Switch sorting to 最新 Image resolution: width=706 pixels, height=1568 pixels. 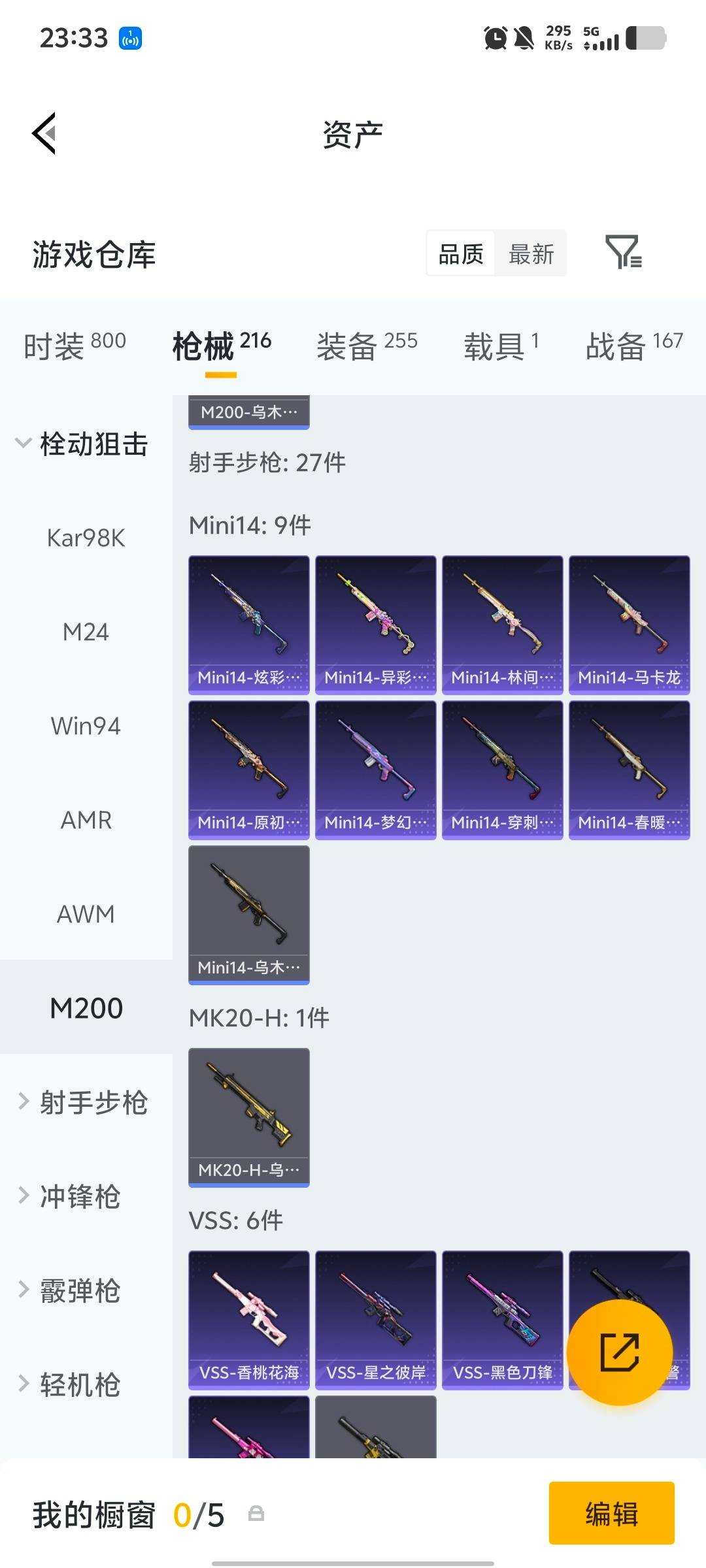click(531, 253)
